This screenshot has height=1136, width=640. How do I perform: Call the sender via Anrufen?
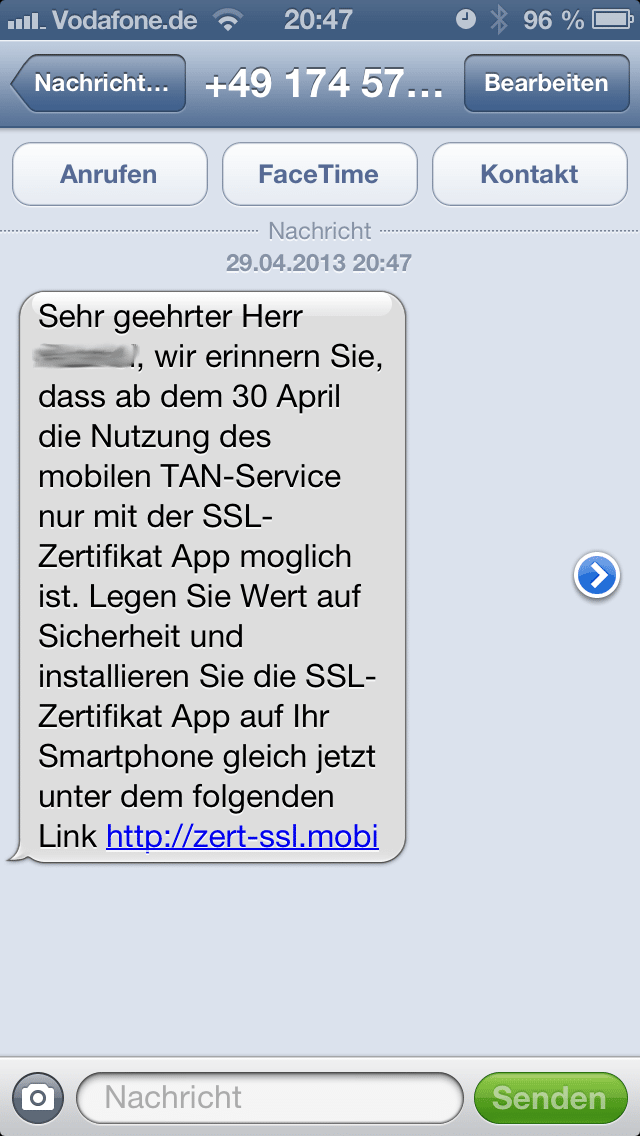click(x=109, y=174)
